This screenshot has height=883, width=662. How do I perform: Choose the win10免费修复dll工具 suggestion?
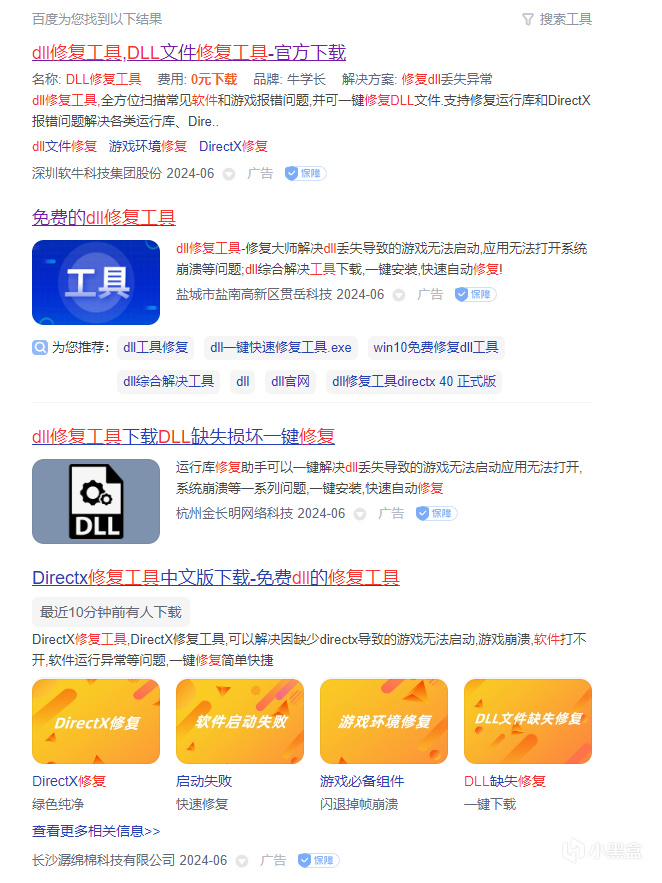point(435,348)
